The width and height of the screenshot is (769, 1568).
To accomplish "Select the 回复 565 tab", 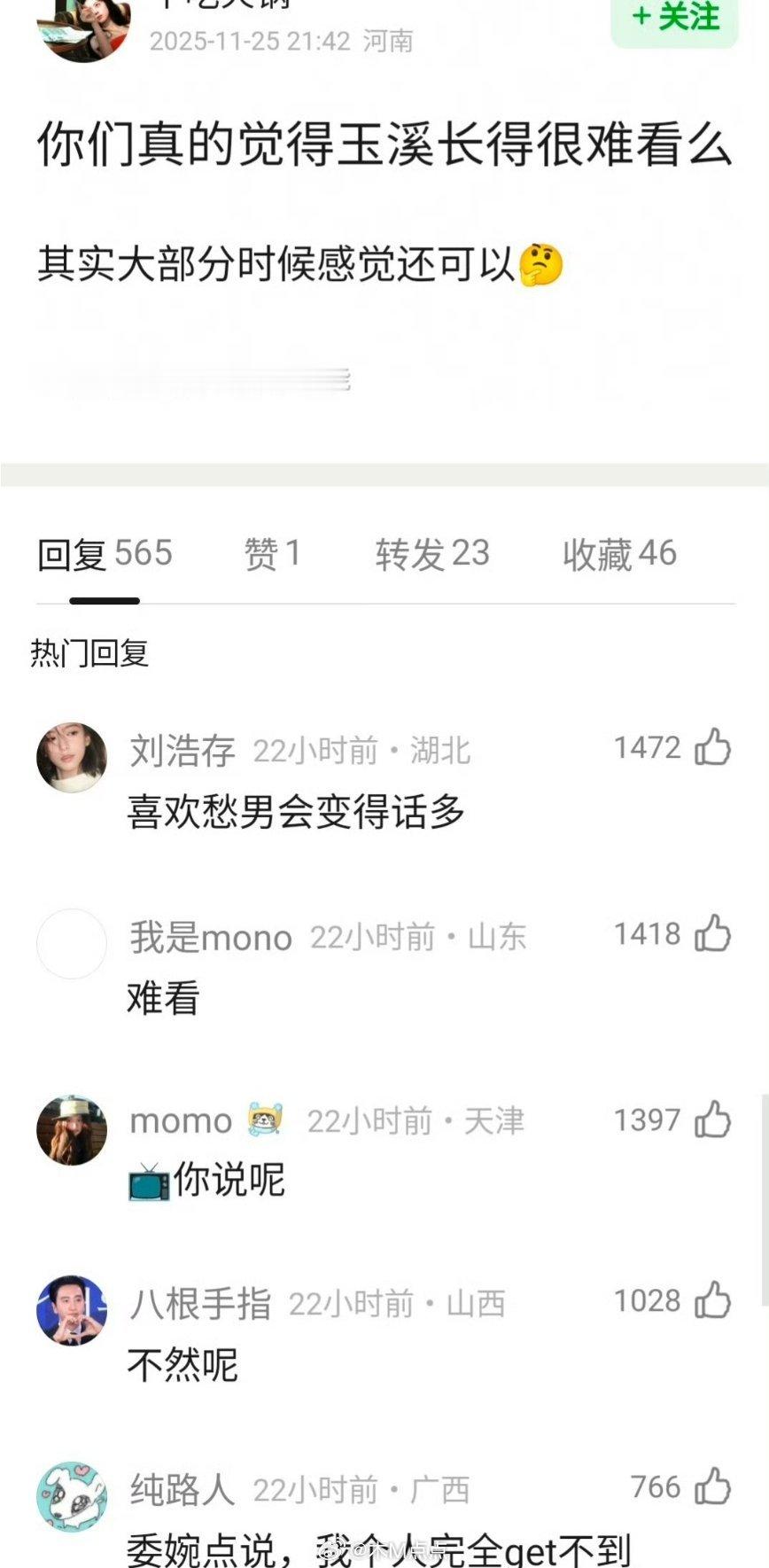I will point(105,553).
